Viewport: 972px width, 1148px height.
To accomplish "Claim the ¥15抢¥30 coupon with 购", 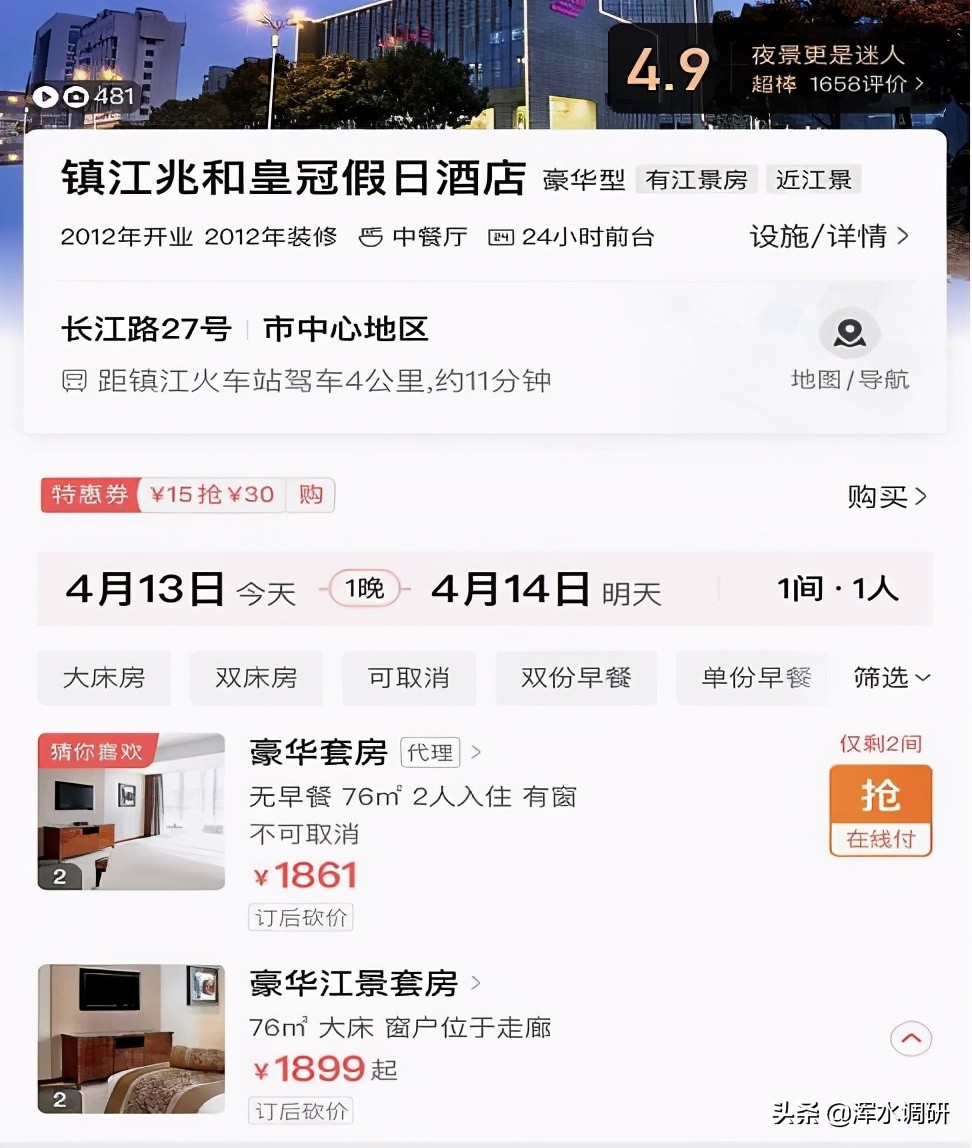I will [x=310, y=495].
